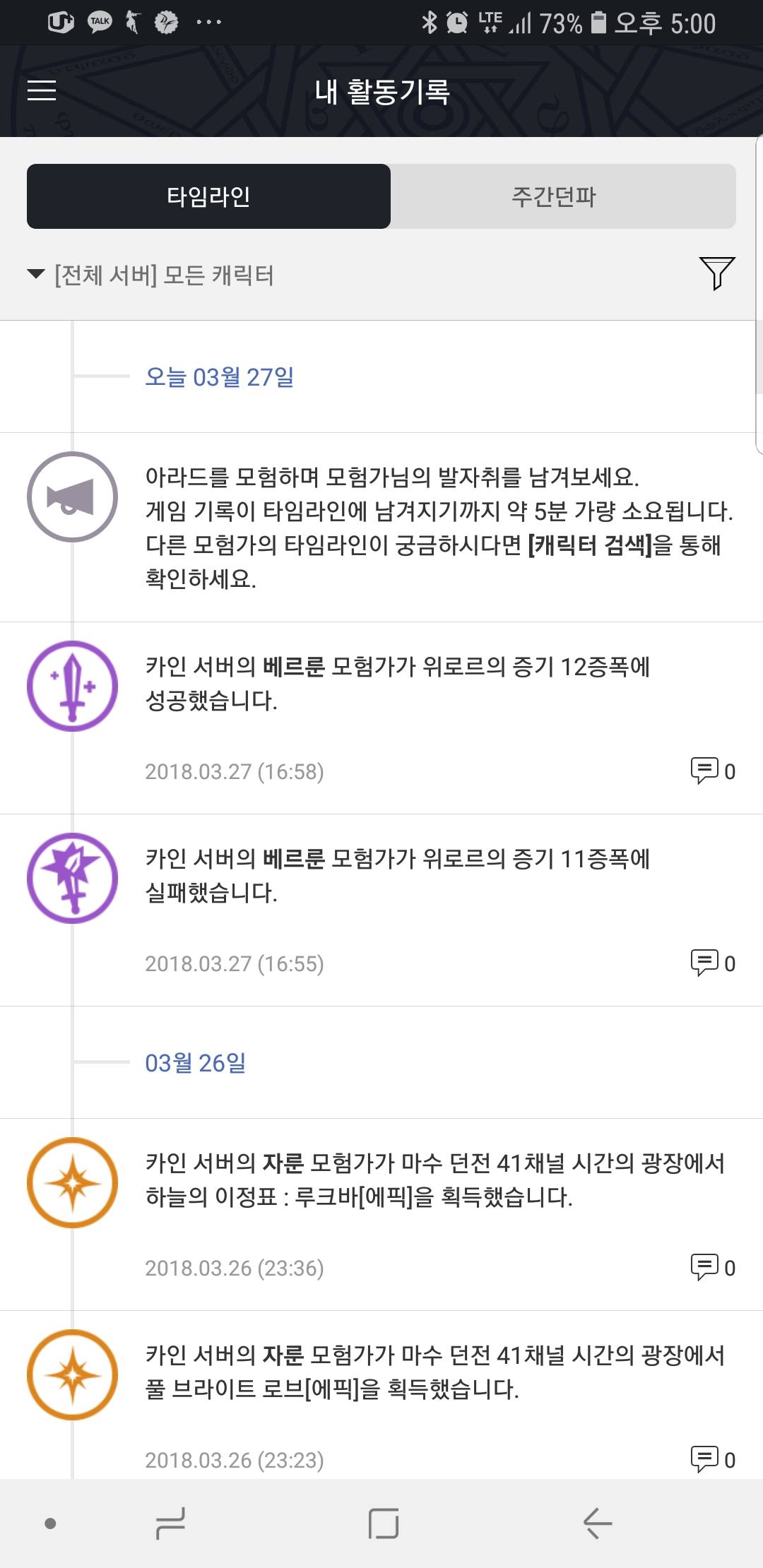The height and width of the screenshot is (1568, 763).
Task: Open the 하늘의 이정표 : 루크바 acquisition record
Action: click(x=381, y=1215)
